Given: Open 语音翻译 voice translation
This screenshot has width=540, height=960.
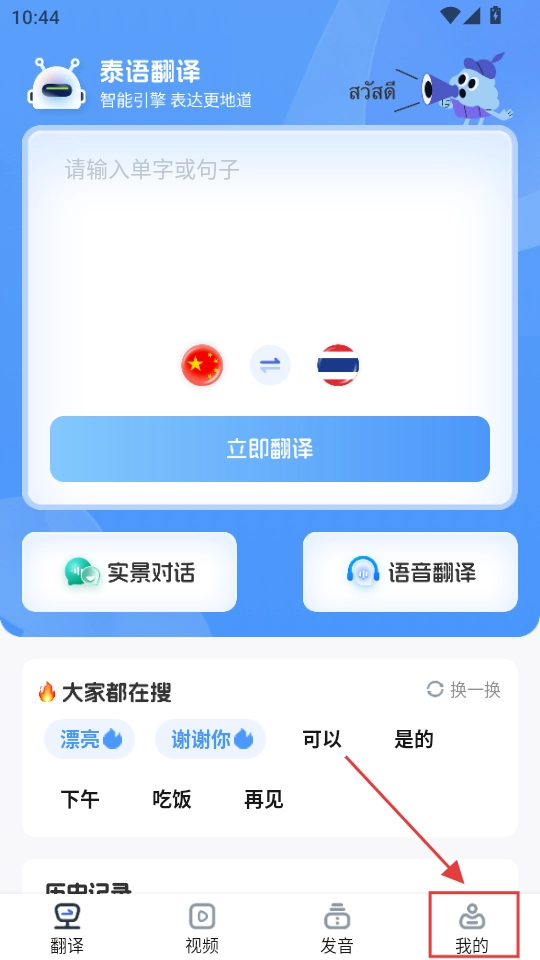Looking at the screenshot, I should (x=410, y=572).
